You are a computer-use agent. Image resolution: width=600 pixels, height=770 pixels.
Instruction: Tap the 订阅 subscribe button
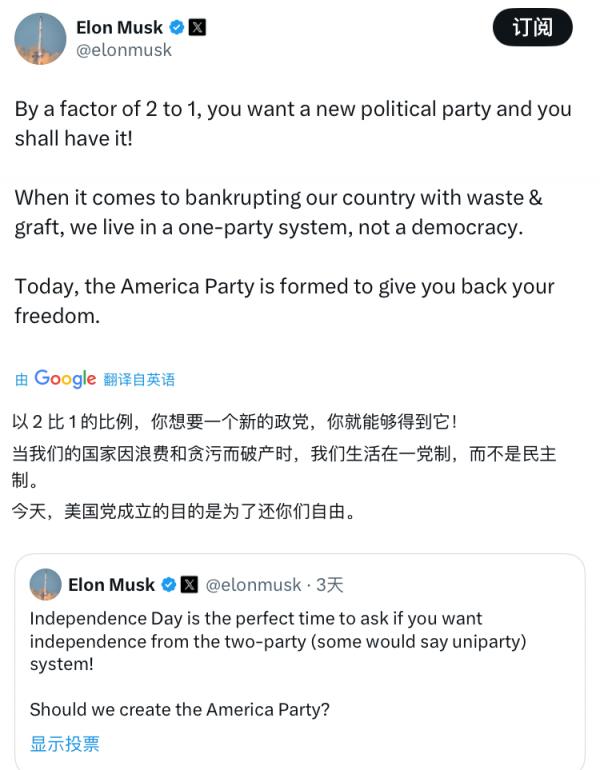532,28
